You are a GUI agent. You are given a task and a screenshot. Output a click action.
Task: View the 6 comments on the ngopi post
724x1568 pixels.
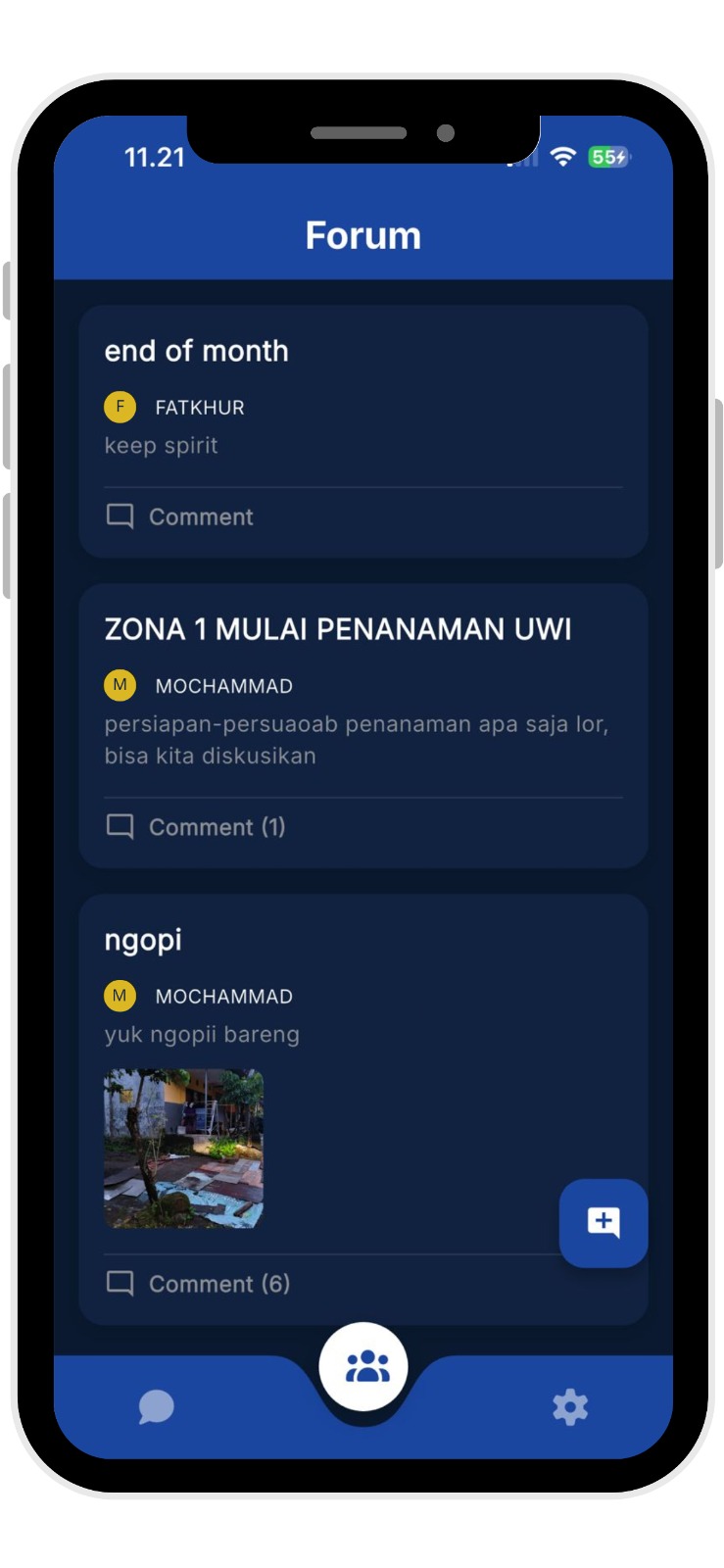(197, 1284)
